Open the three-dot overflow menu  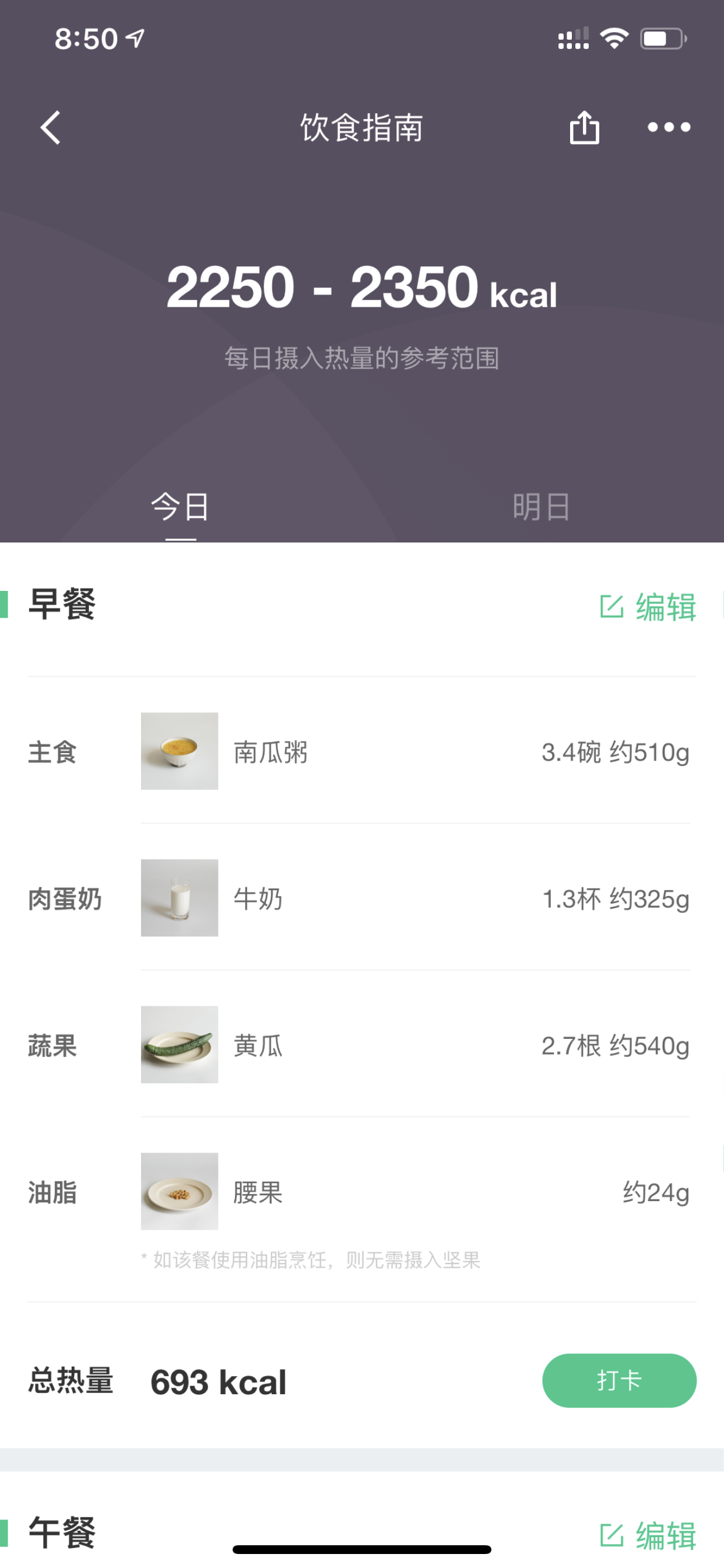[x=669, y=127]
